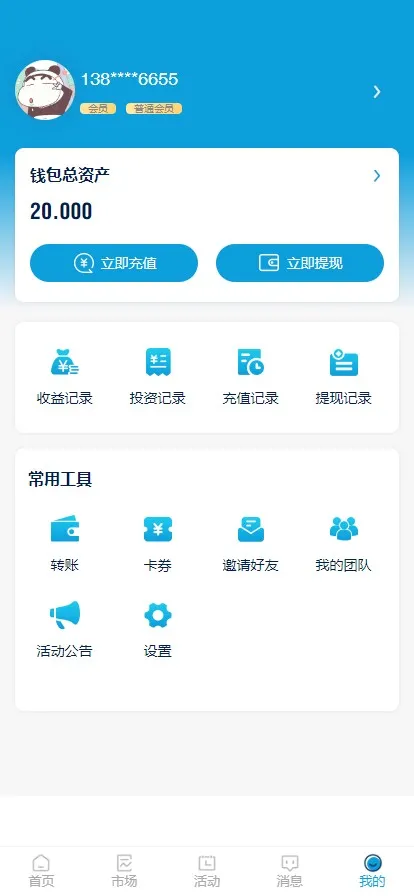Switch to the 首页 tab
This screenshot has height=896, width=414.
point(41,871)
